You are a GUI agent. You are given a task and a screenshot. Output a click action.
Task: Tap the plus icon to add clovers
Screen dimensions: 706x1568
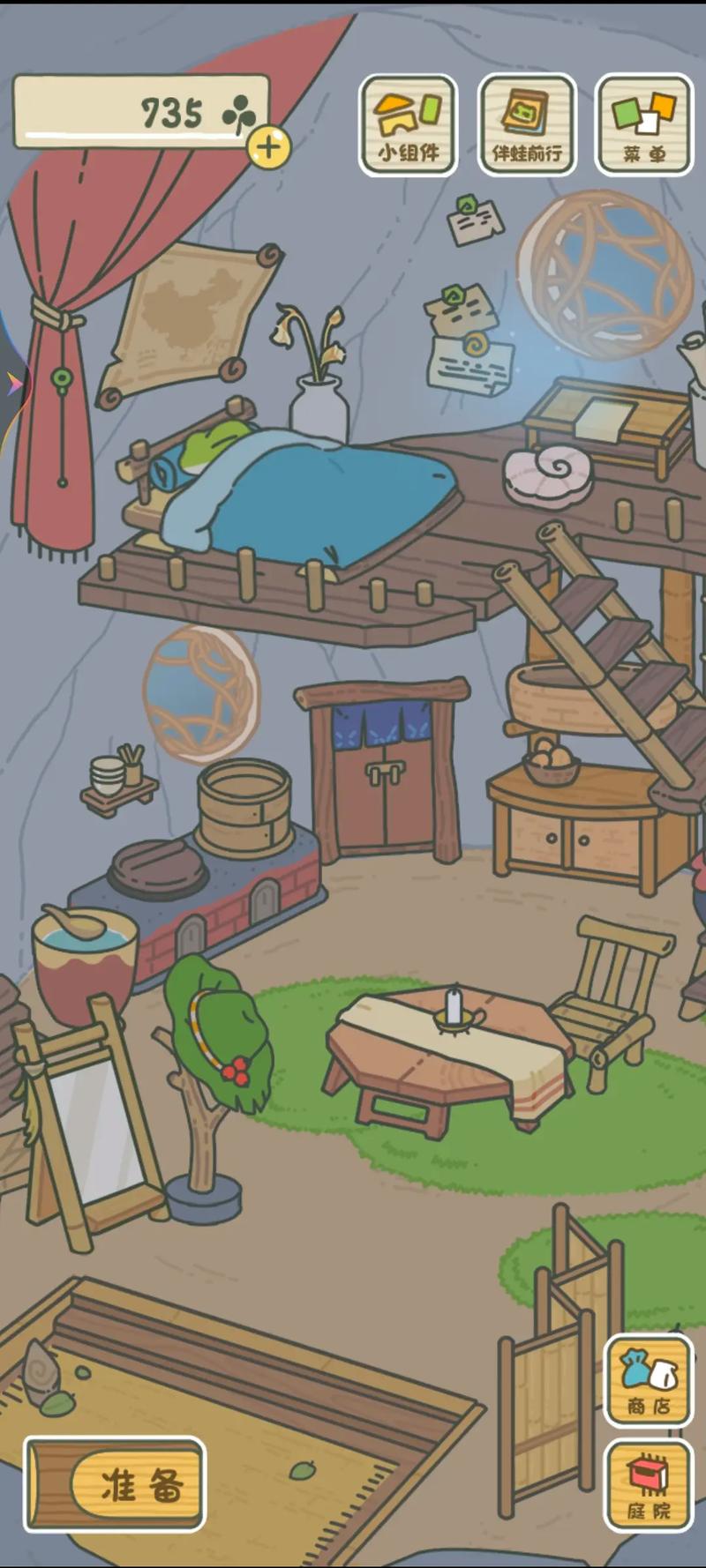click(268, 146)
